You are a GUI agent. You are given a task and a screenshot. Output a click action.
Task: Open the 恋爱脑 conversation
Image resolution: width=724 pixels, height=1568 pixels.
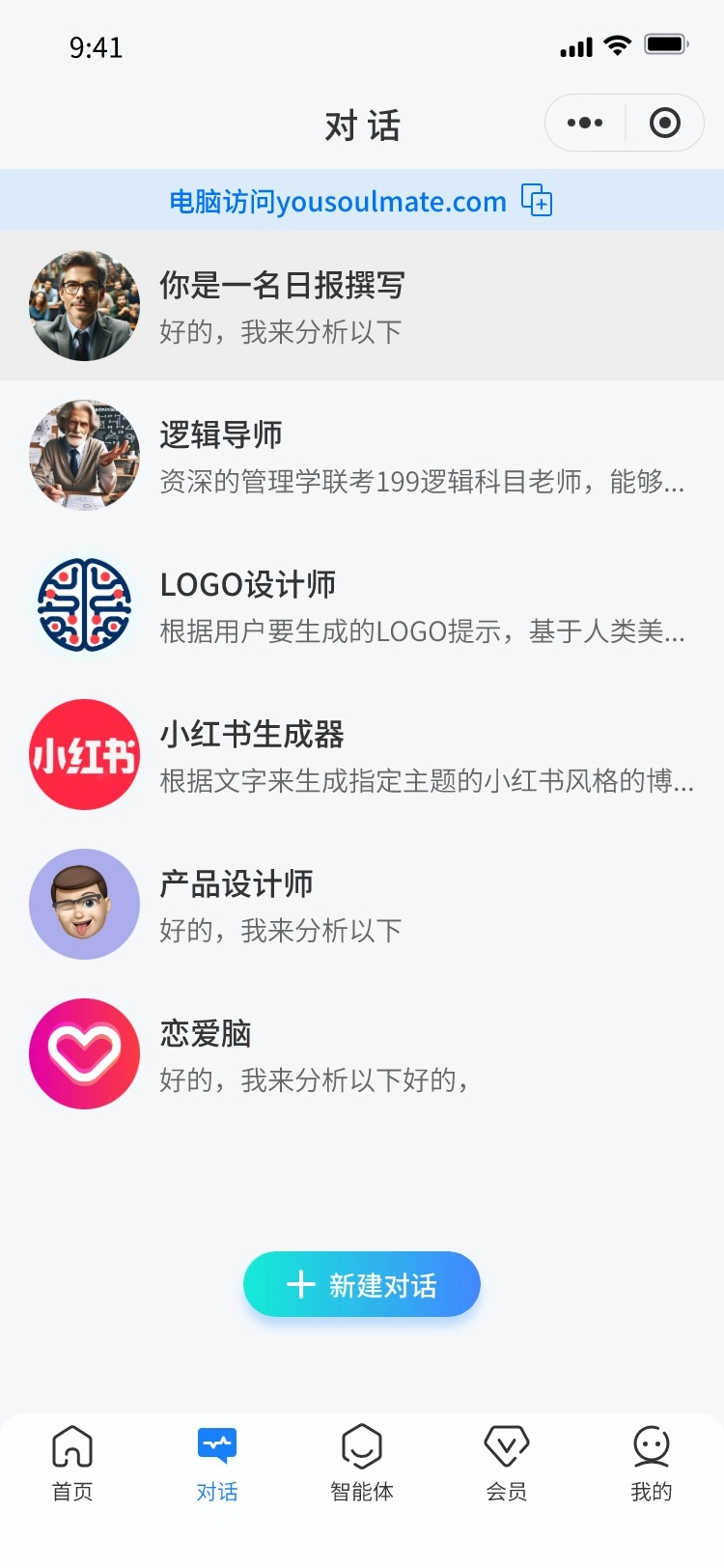coord(362,1054)
